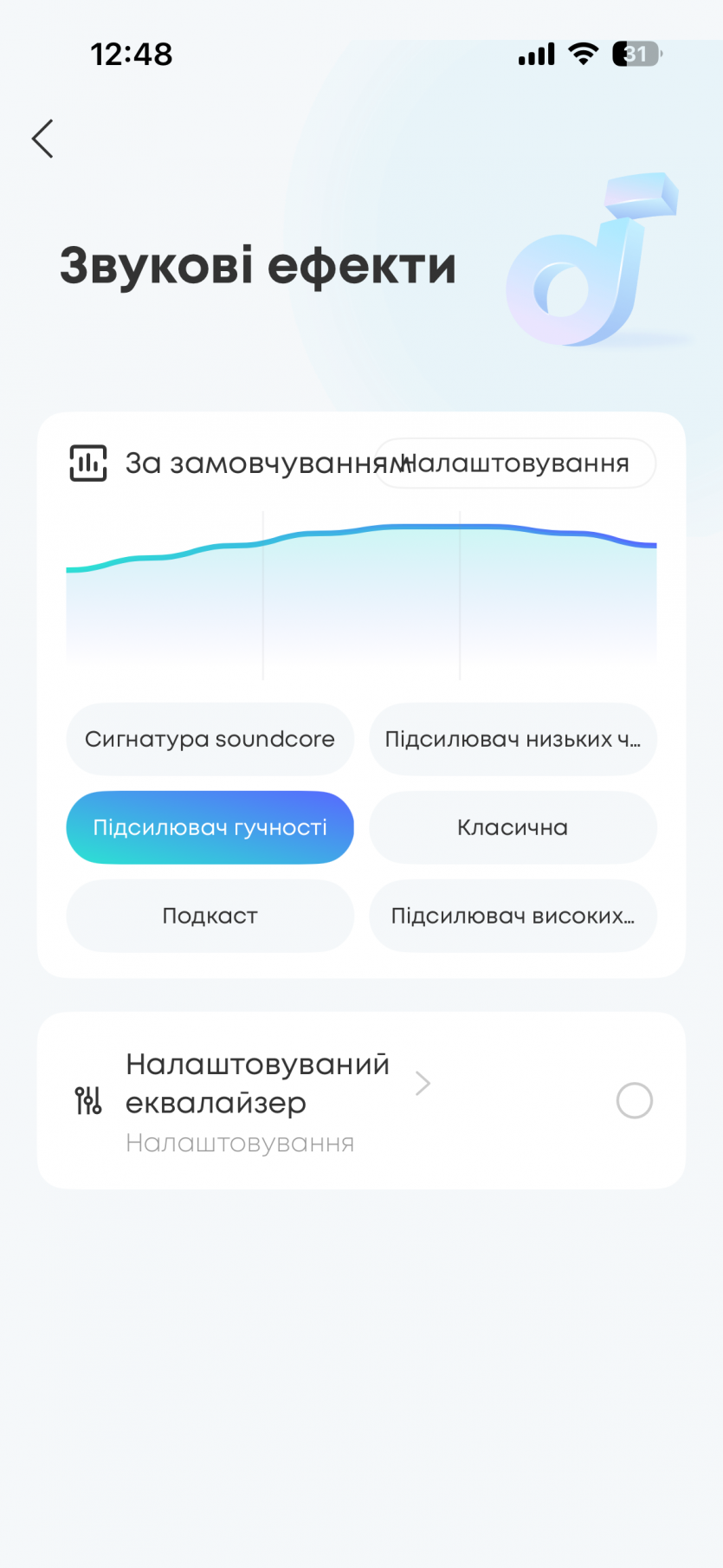This screenshot has width=723, height=1568.
Task: Choose the Підсилювач низьких частот preset
Action: coord(513,739)
